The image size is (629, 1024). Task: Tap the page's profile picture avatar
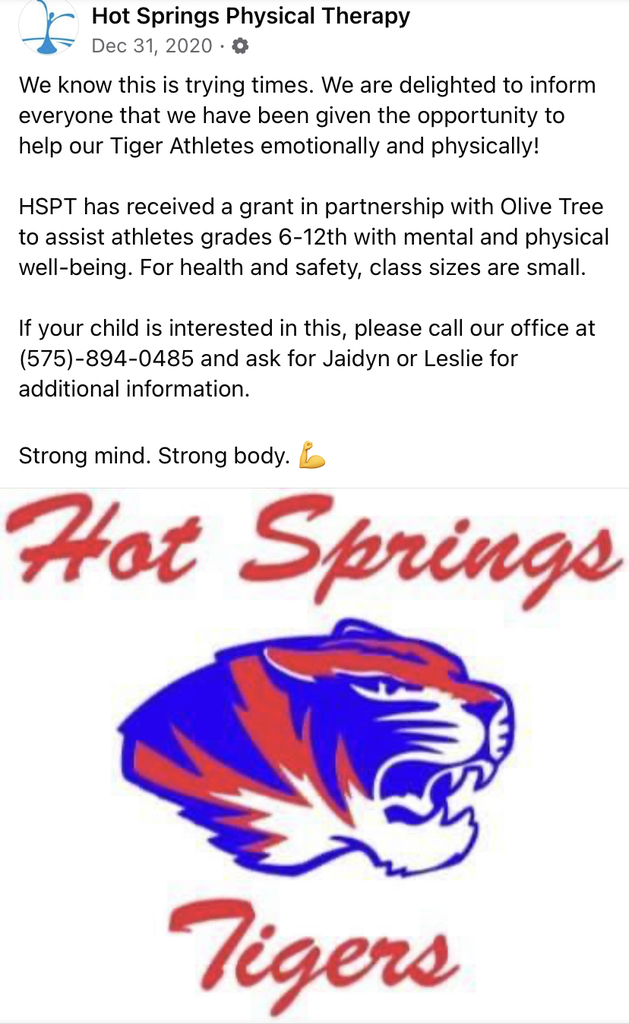pyautogui.click(x=48, y=28)
